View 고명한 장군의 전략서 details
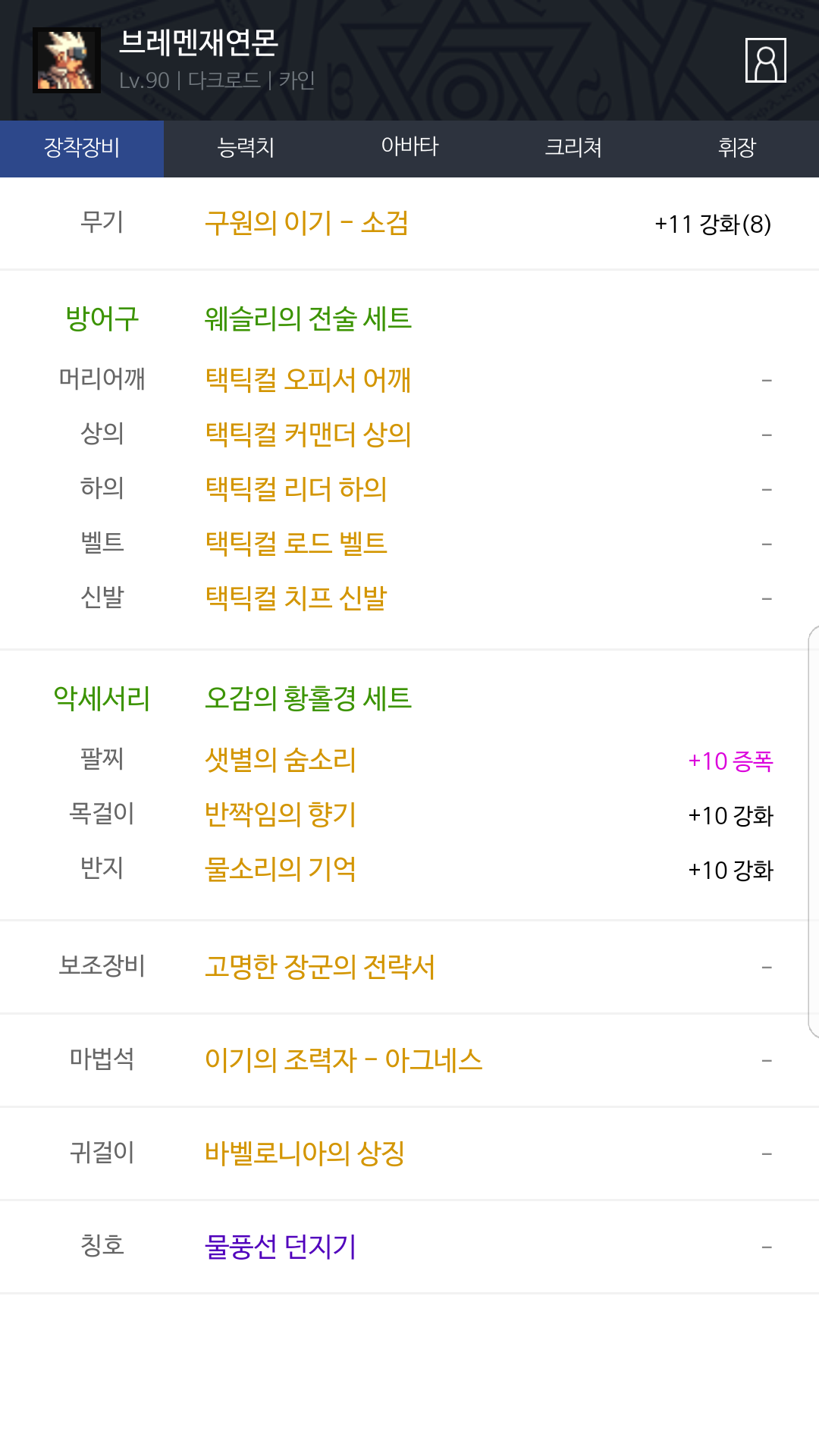Image resolution: width=819 pixels, height=1456 pixels. [x=320, y=966]
